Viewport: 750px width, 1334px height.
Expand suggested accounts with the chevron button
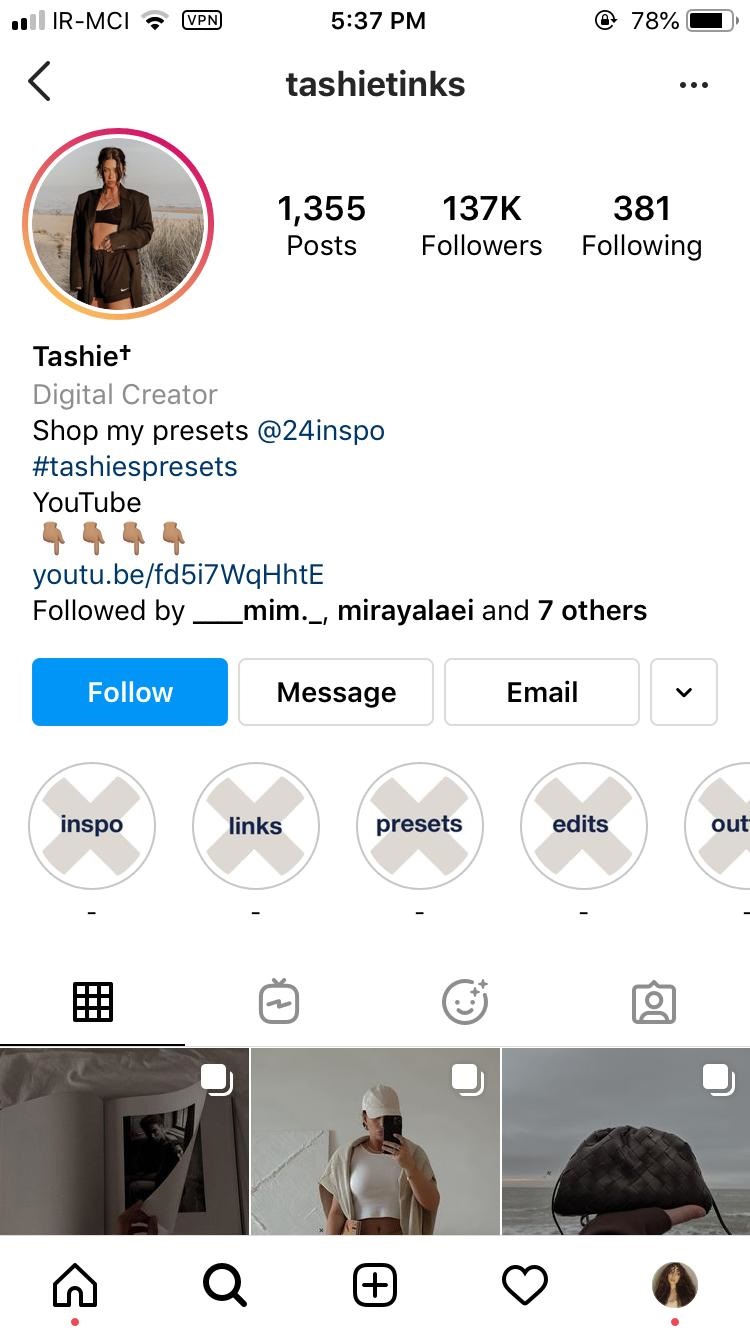point(684,692)
